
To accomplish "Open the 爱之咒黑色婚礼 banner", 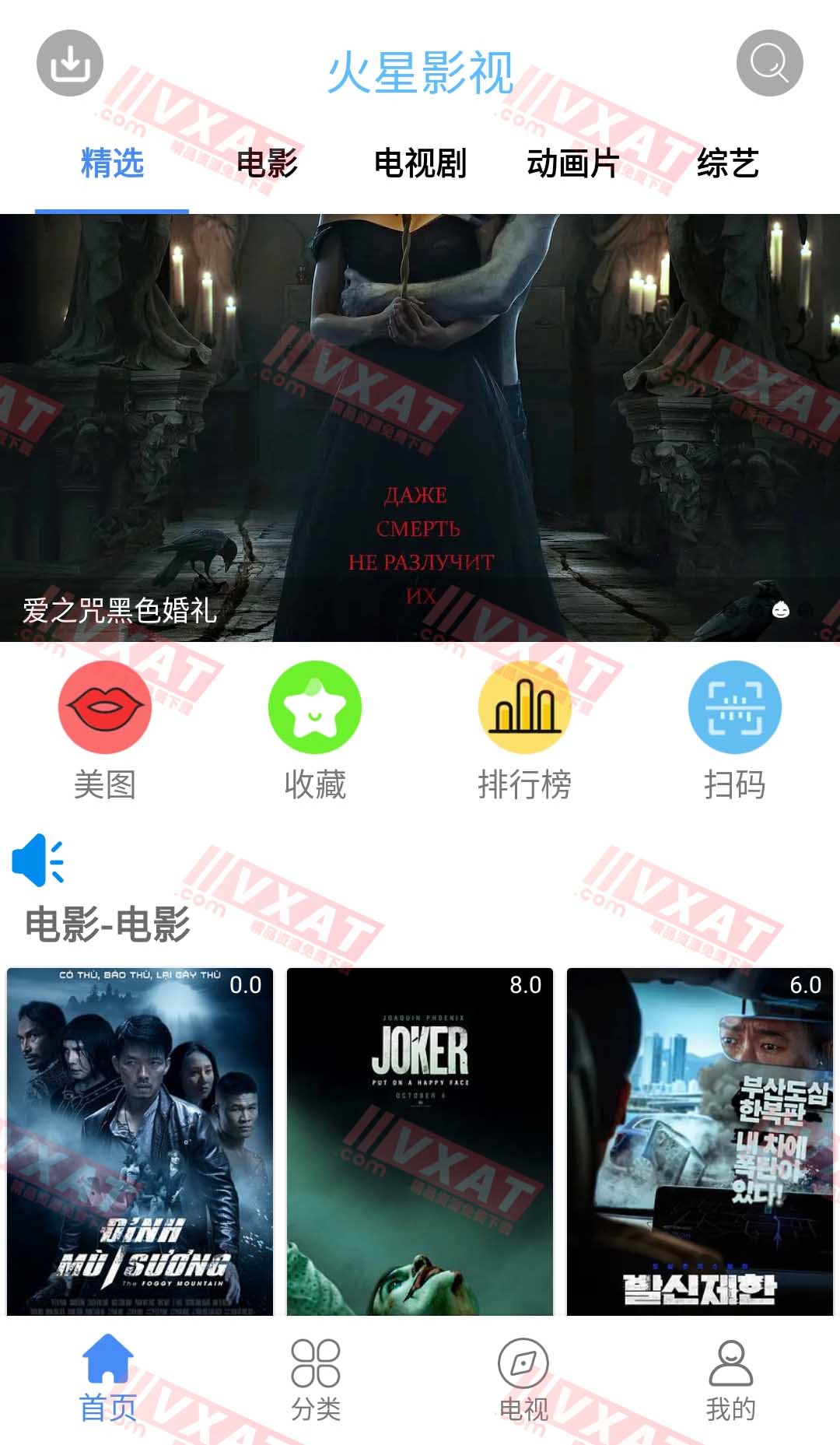I will 420,428.
